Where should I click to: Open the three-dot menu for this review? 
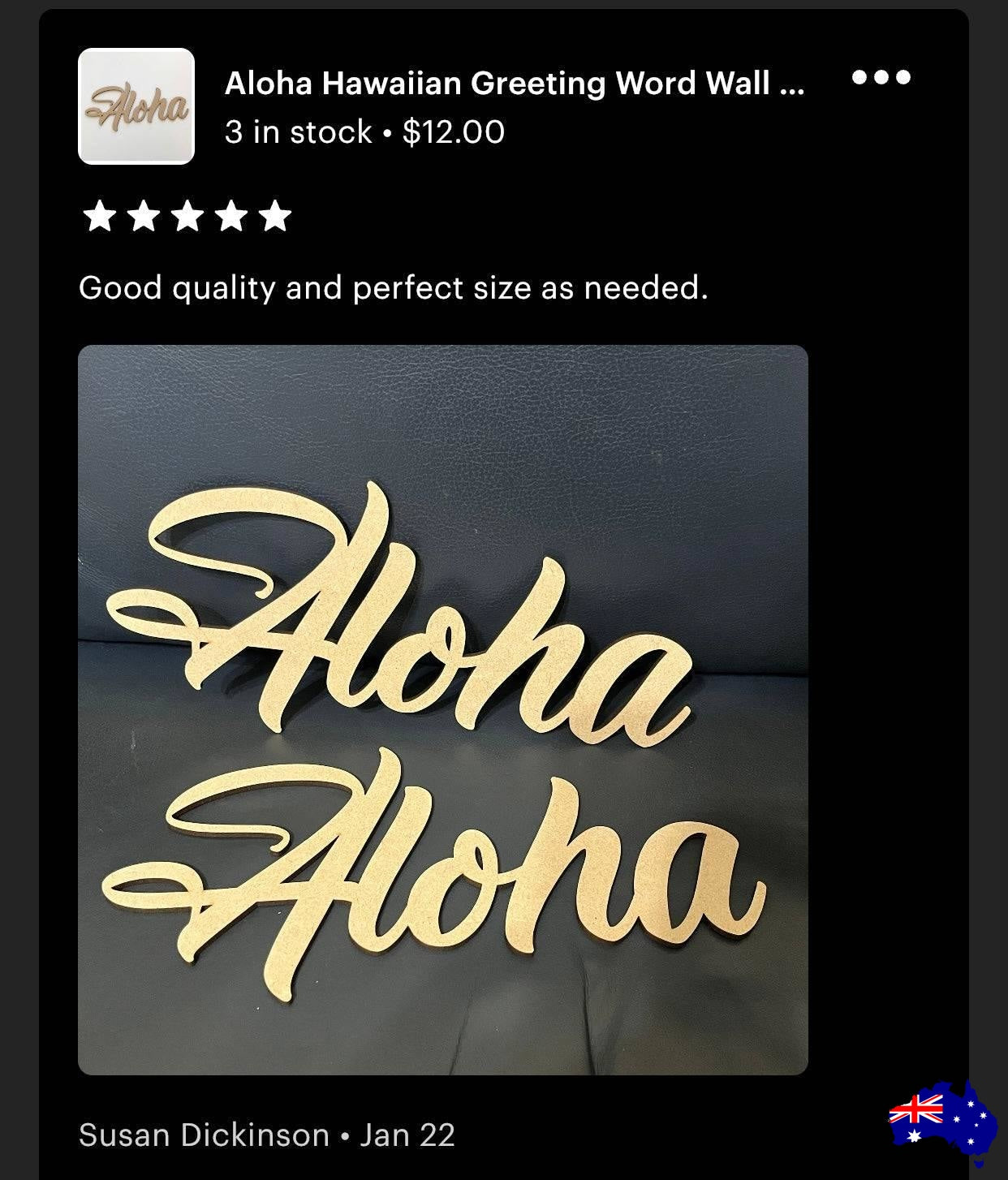pyautogui.click(x=881, y=77)
